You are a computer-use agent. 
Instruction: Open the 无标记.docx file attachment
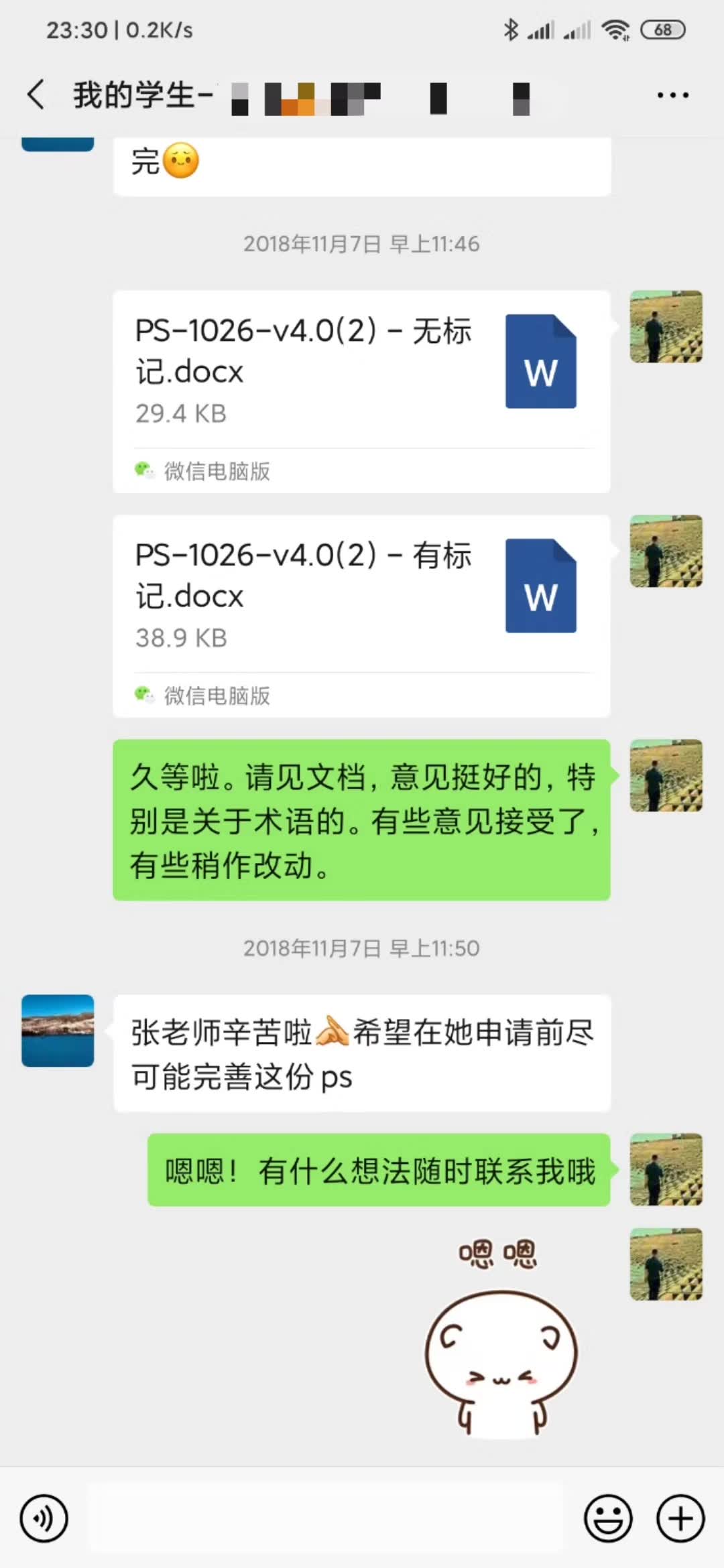[361, 391]
